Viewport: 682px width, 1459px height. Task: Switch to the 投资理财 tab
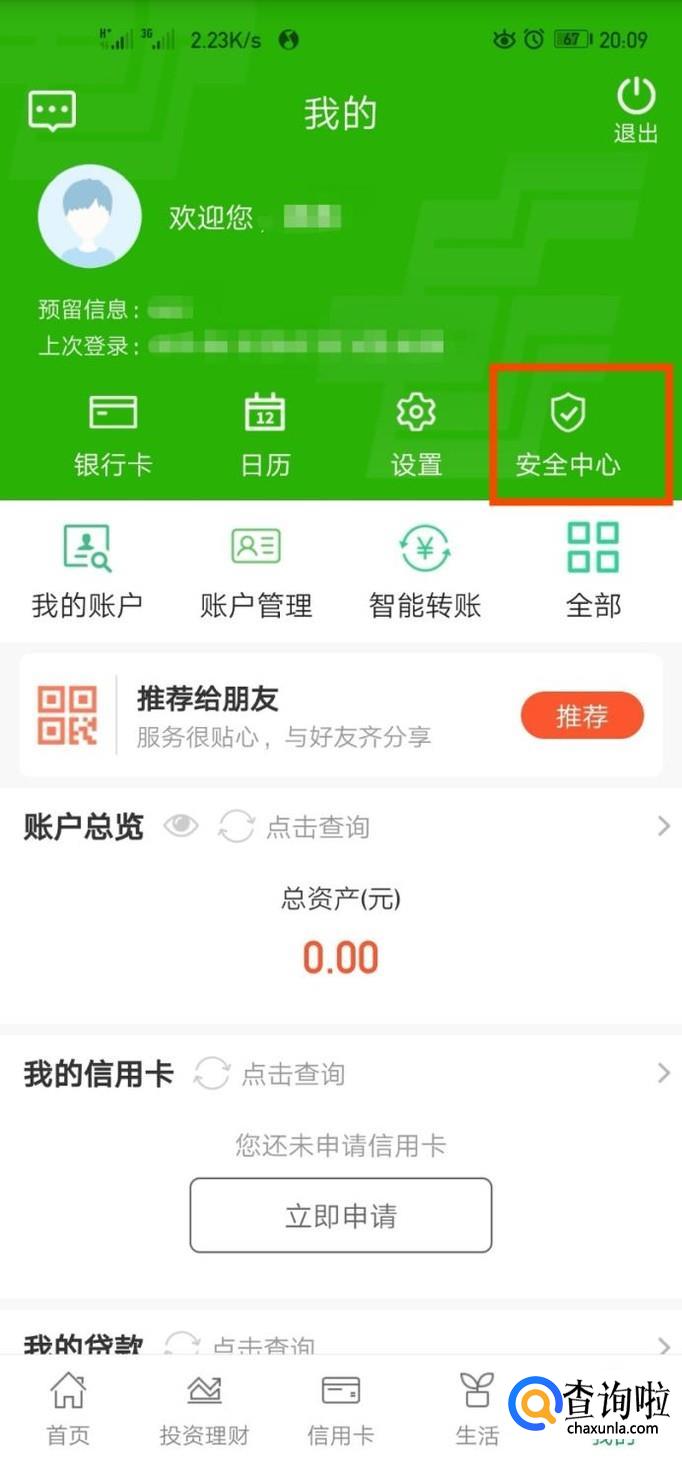click(204, 1410)
